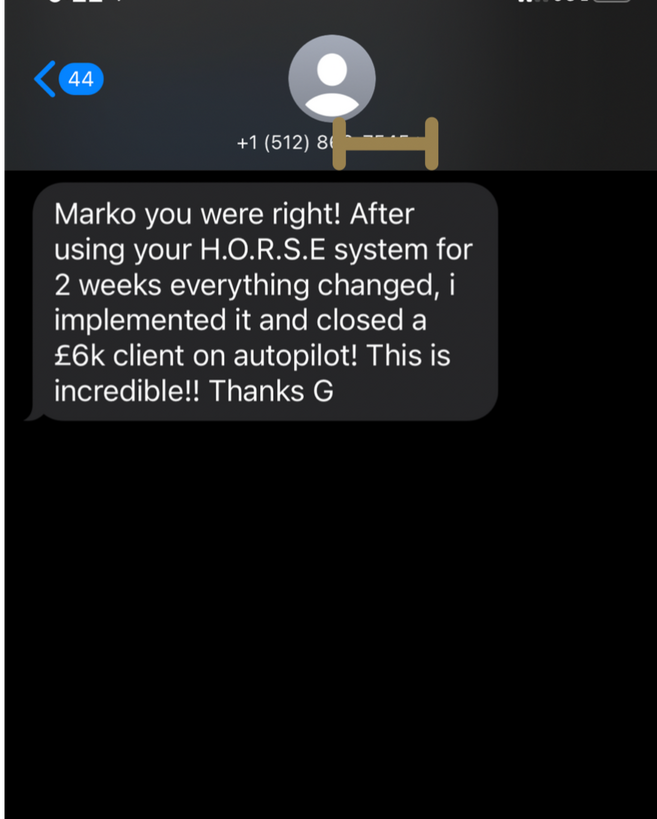Image resolution: width=657 pixels, height=819 pixels.
Task: Open contact details for the +1 (512) number
Action: 331,80
